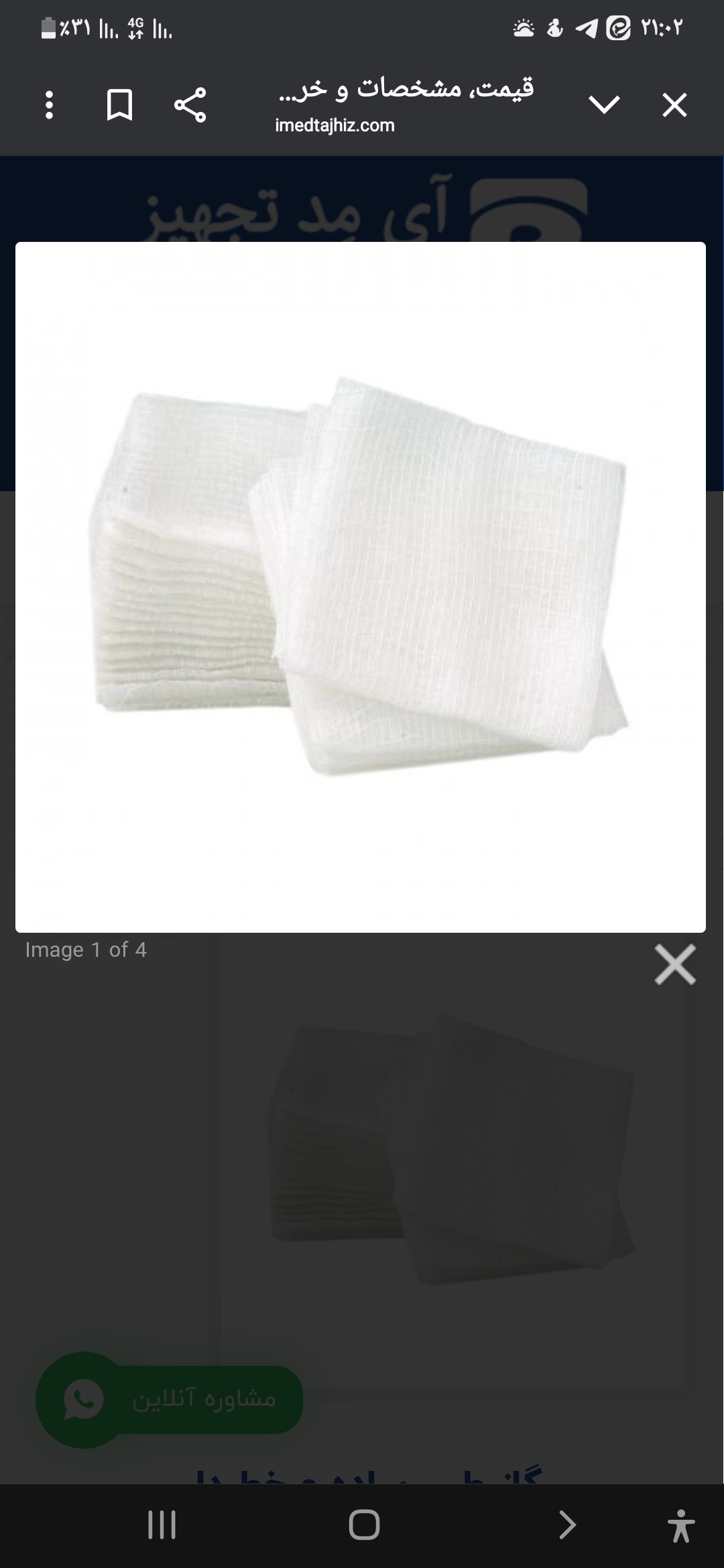Open the accessibility shortcut button
The width and height of the screenshot is (724, 1568).
681,1525
